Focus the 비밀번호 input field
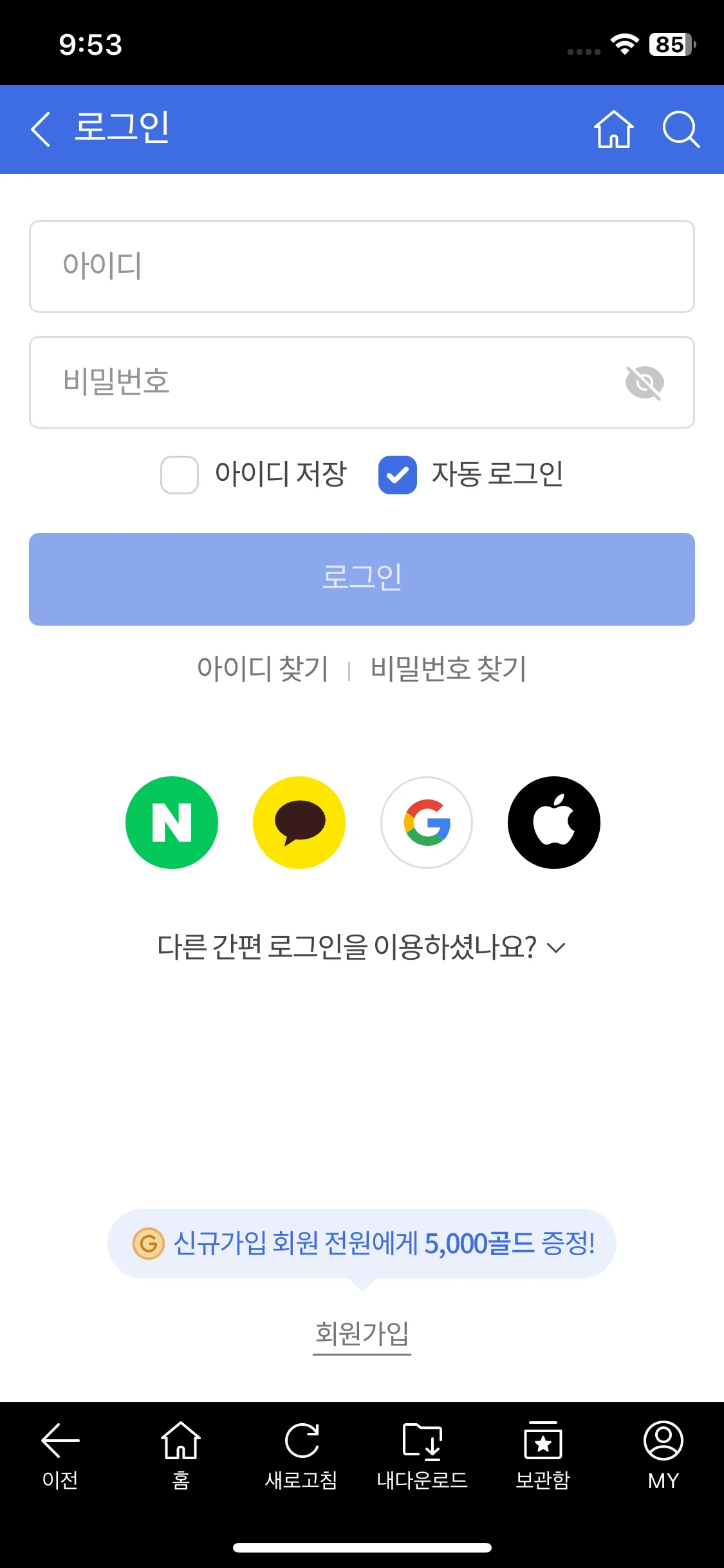Image resolution: width=724 pixels, height=1568 pixels. point(322,382)
